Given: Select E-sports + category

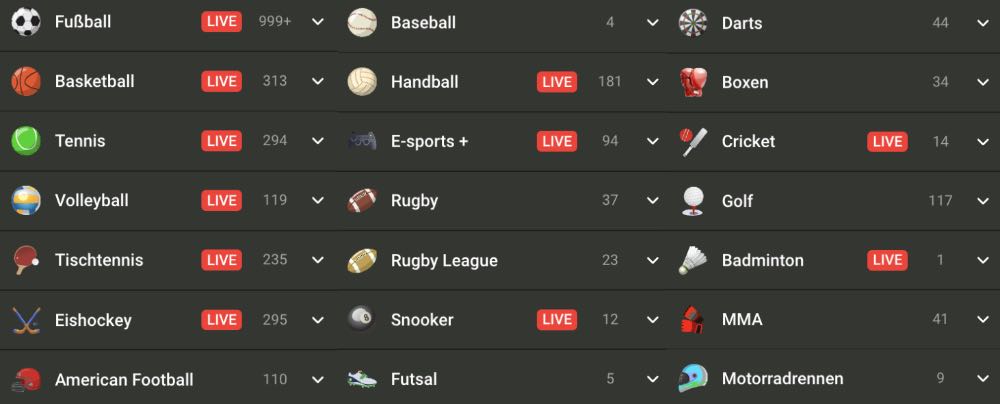Looking at the screenshot, I should click(429, 141).
